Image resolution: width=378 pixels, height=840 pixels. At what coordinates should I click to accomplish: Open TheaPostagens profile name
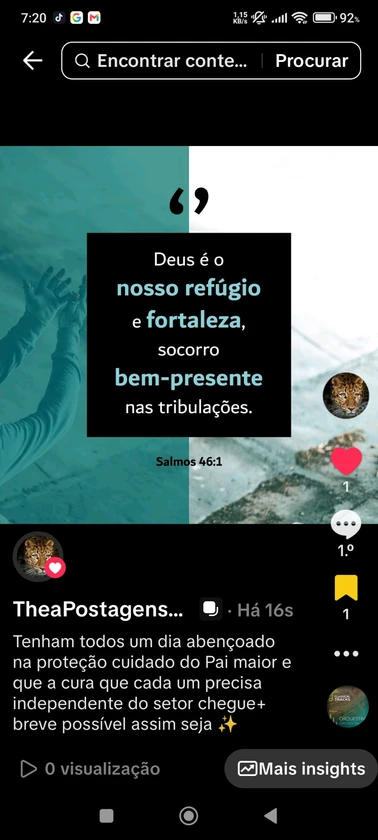click(98, 610)
